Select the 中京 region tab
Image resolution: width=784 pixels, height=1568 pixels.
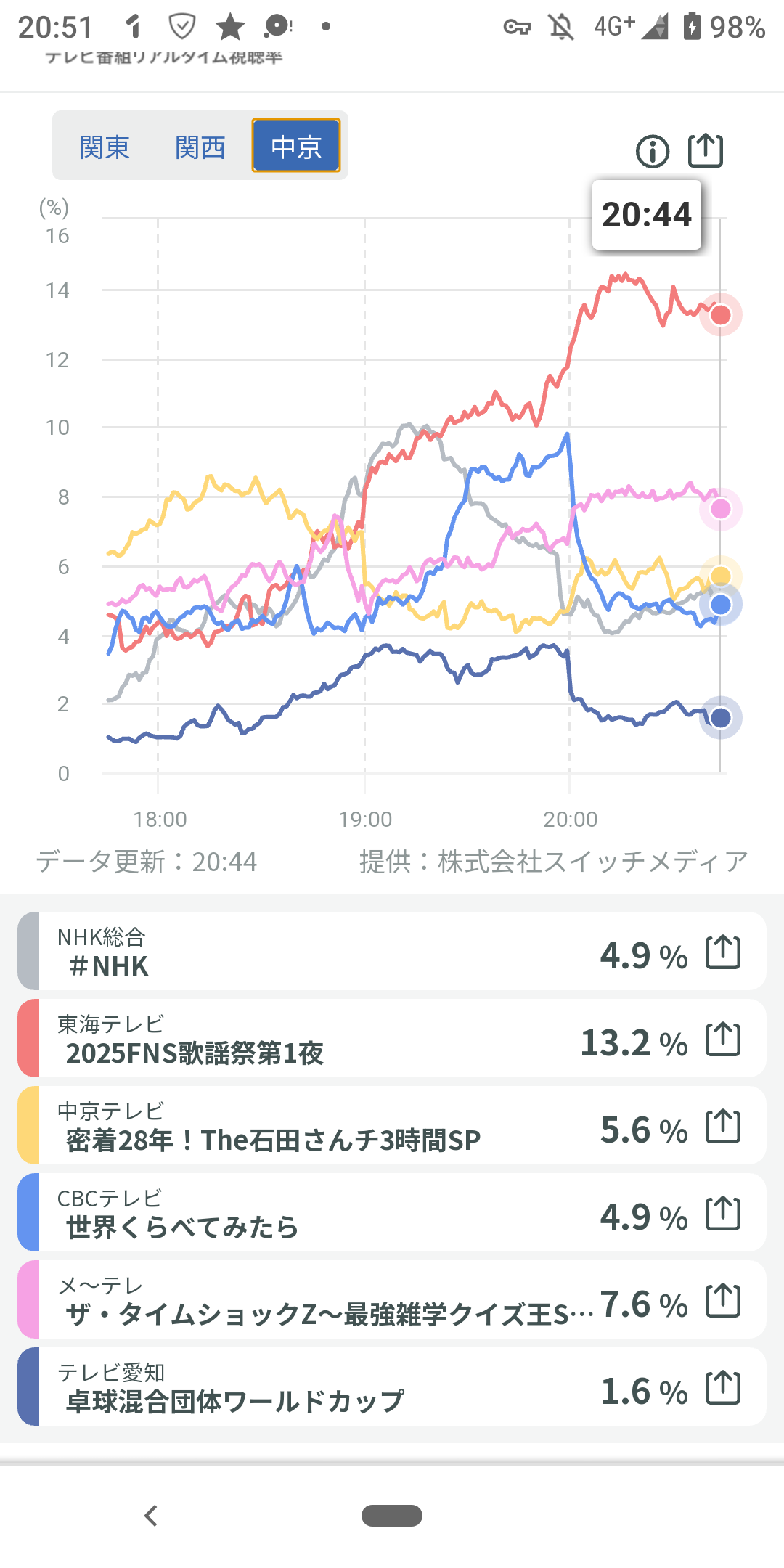(x=296, y=146)
